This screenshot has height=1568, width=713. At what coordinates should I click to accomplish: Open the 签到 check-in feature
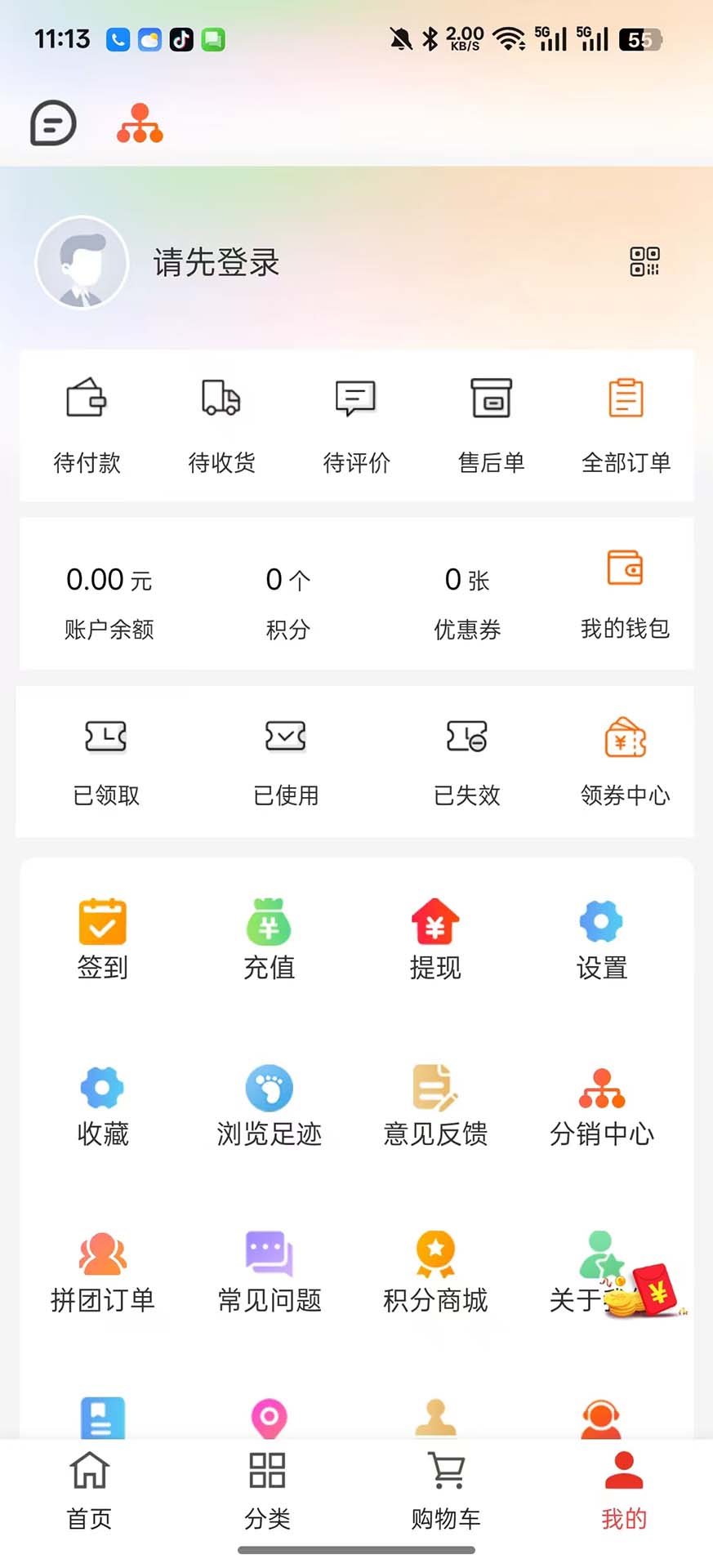click(x=102, y=938)
